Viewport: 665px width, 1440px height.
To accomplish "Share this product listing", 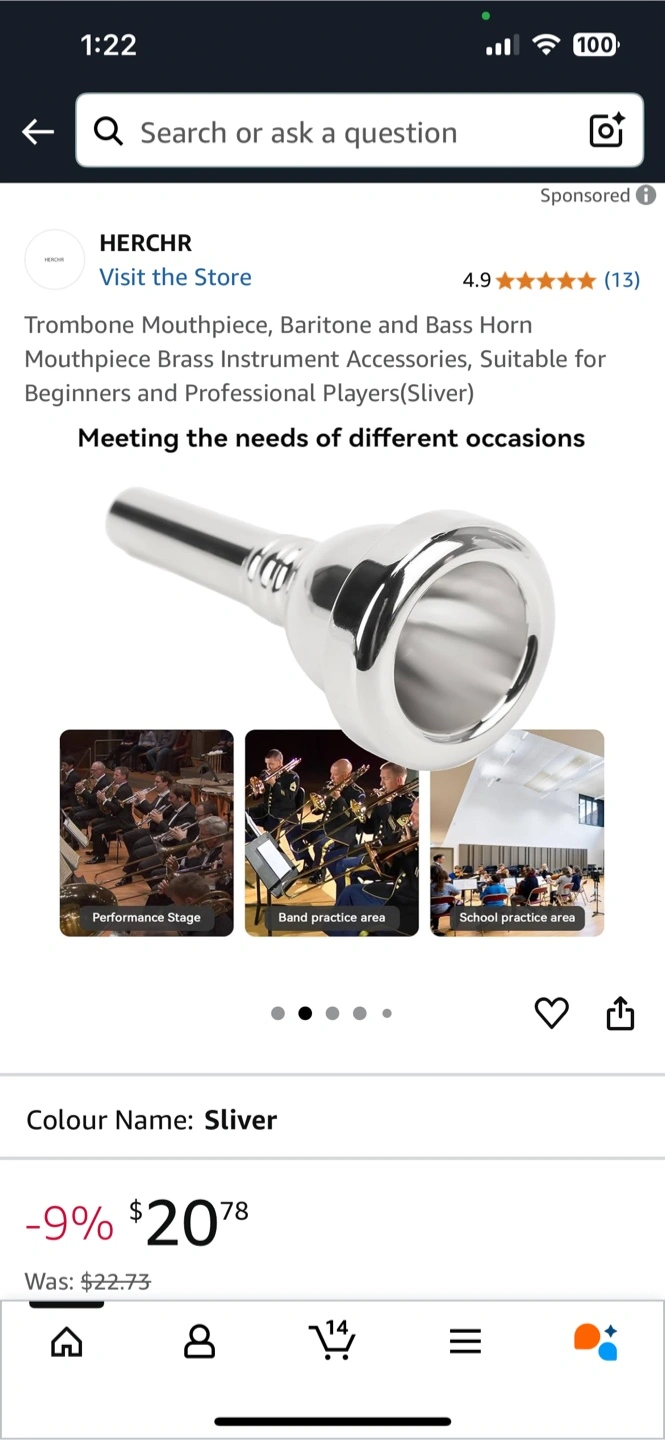I will pos(620,1013).
